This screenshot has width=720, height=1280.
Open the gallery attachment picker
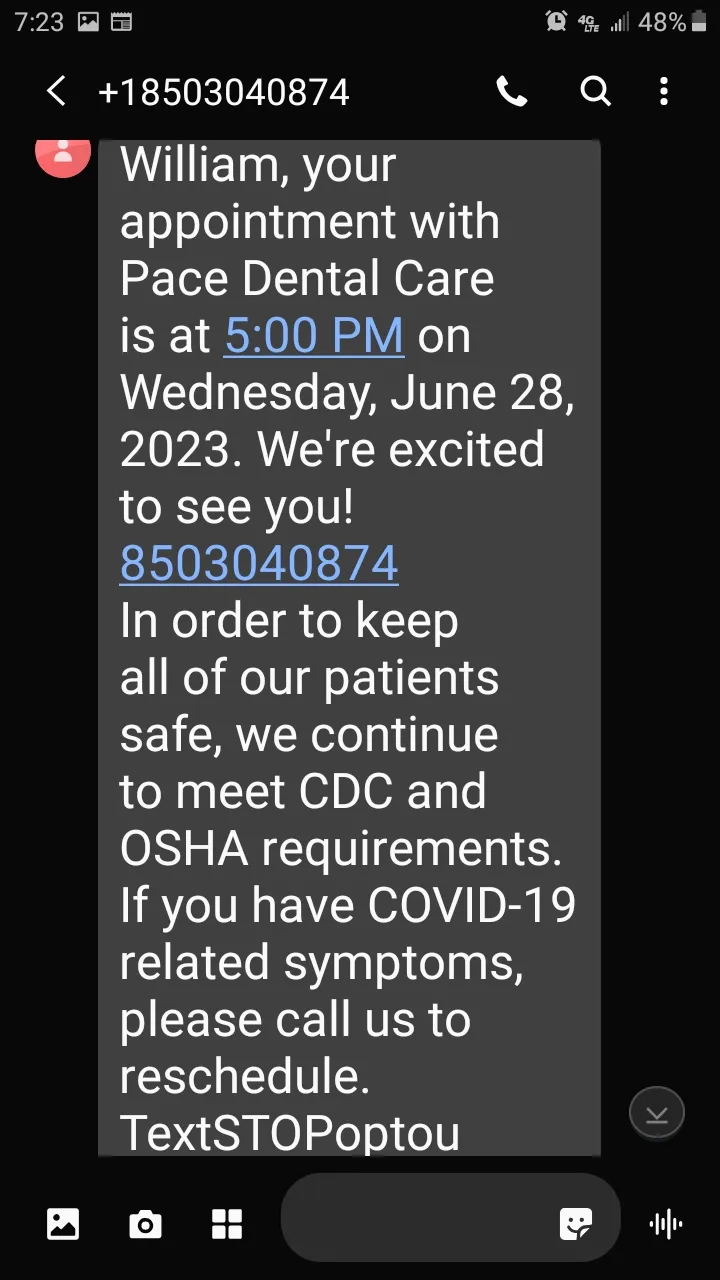click(63, 1224)
